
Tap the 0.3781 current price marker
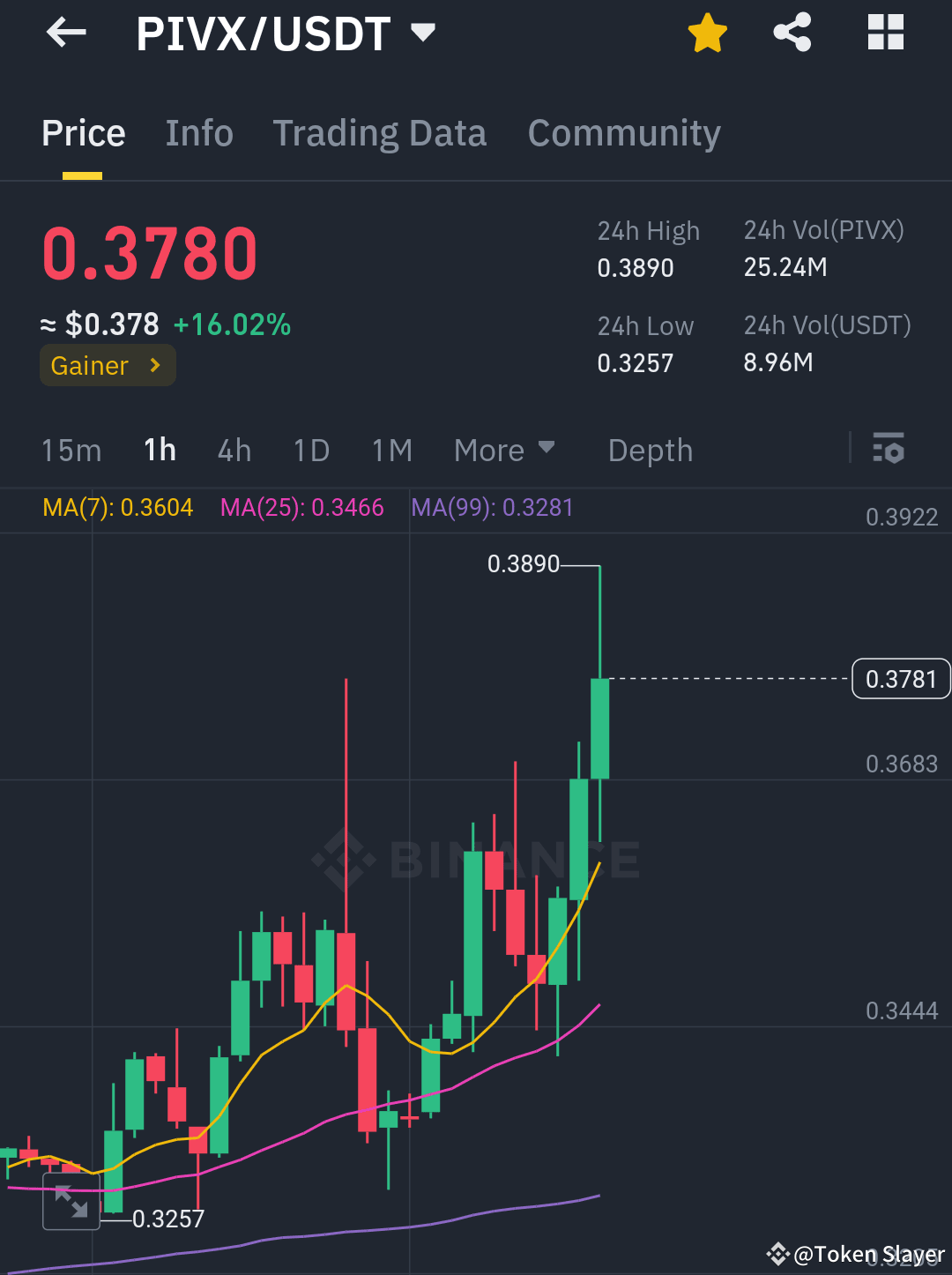tap(900, 679)
